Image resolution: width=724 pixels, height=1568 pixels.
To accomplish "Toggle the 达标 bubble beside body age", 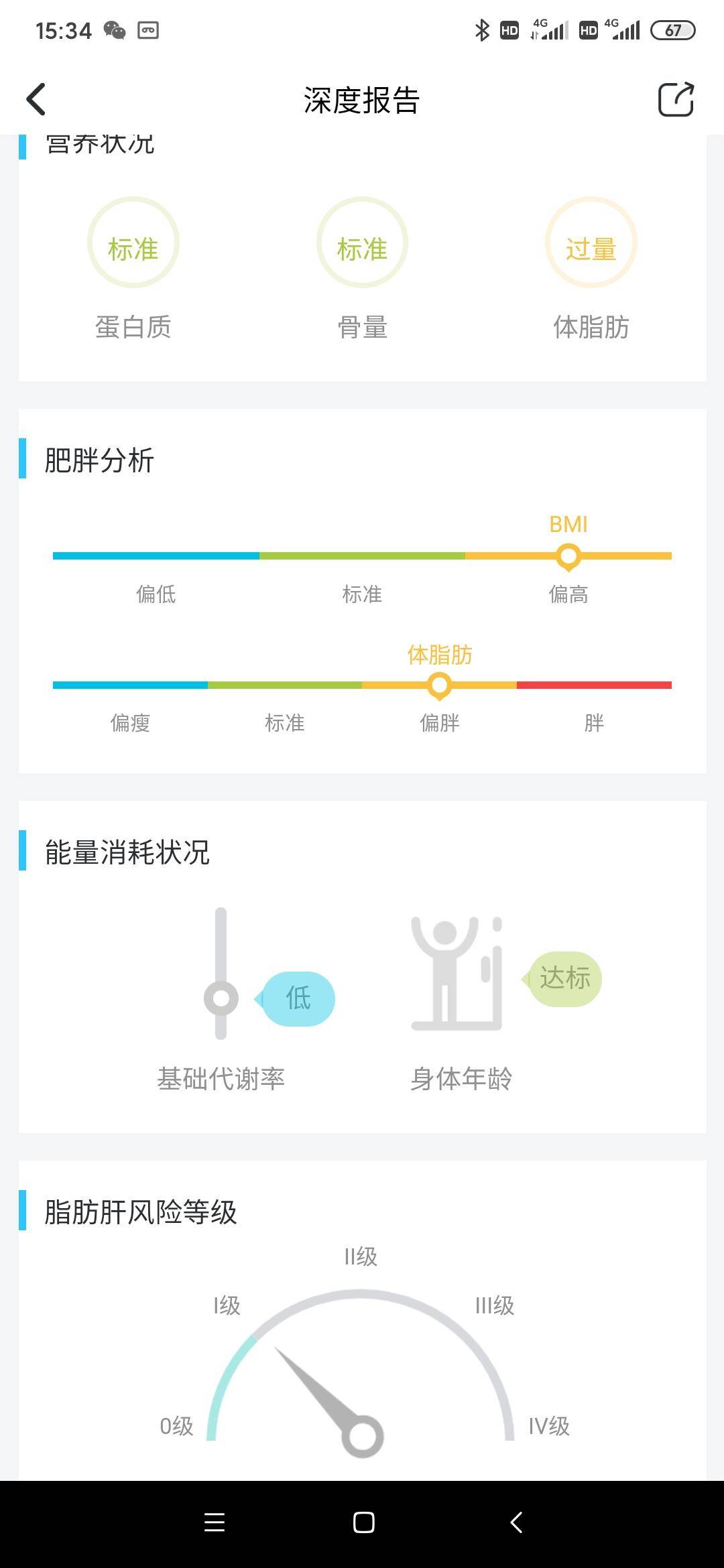I will point(565,980).
